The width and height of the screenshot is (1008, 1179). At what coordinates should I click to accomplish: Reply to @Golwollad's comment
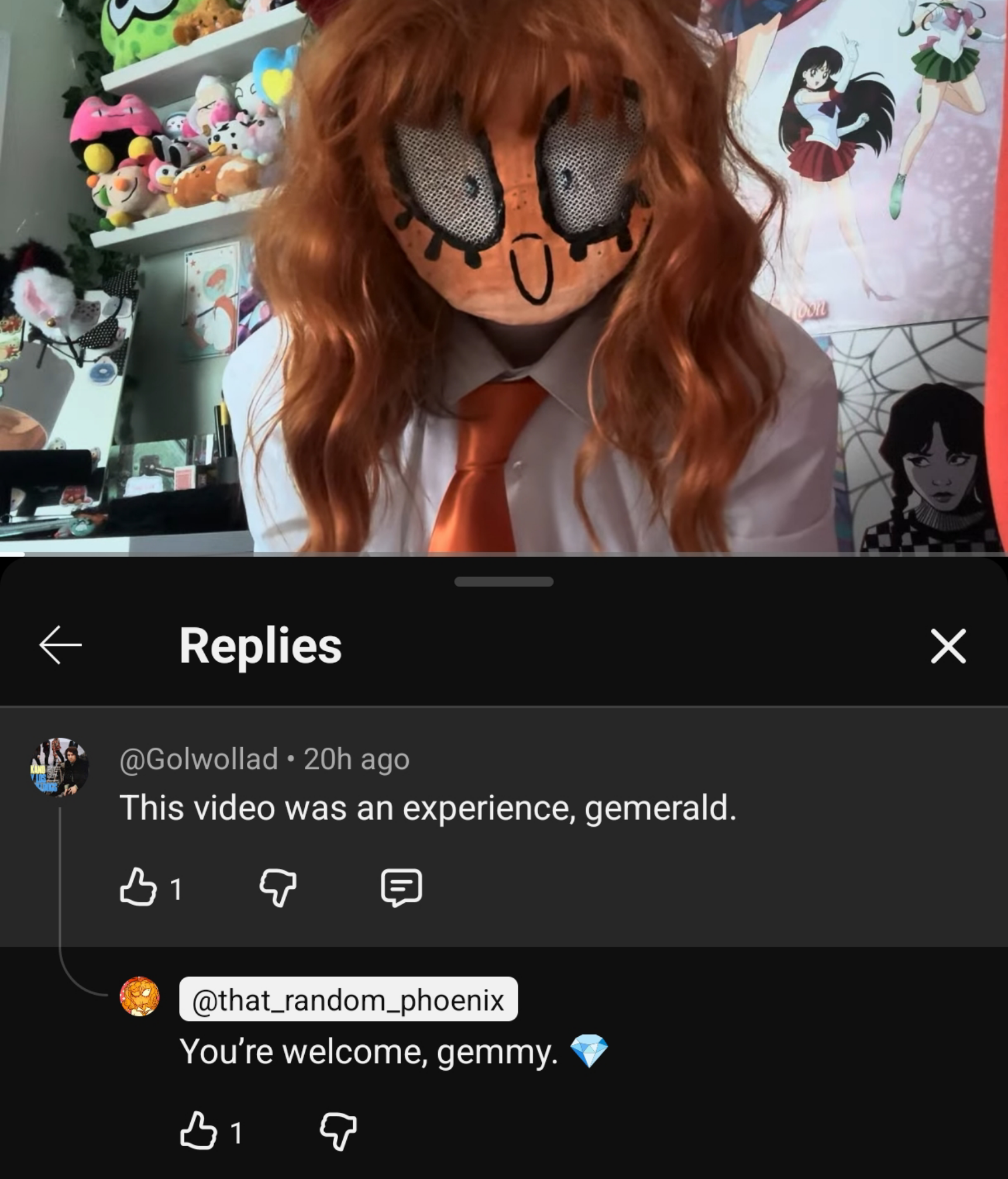pyautogui.click(x=401, y=887)
